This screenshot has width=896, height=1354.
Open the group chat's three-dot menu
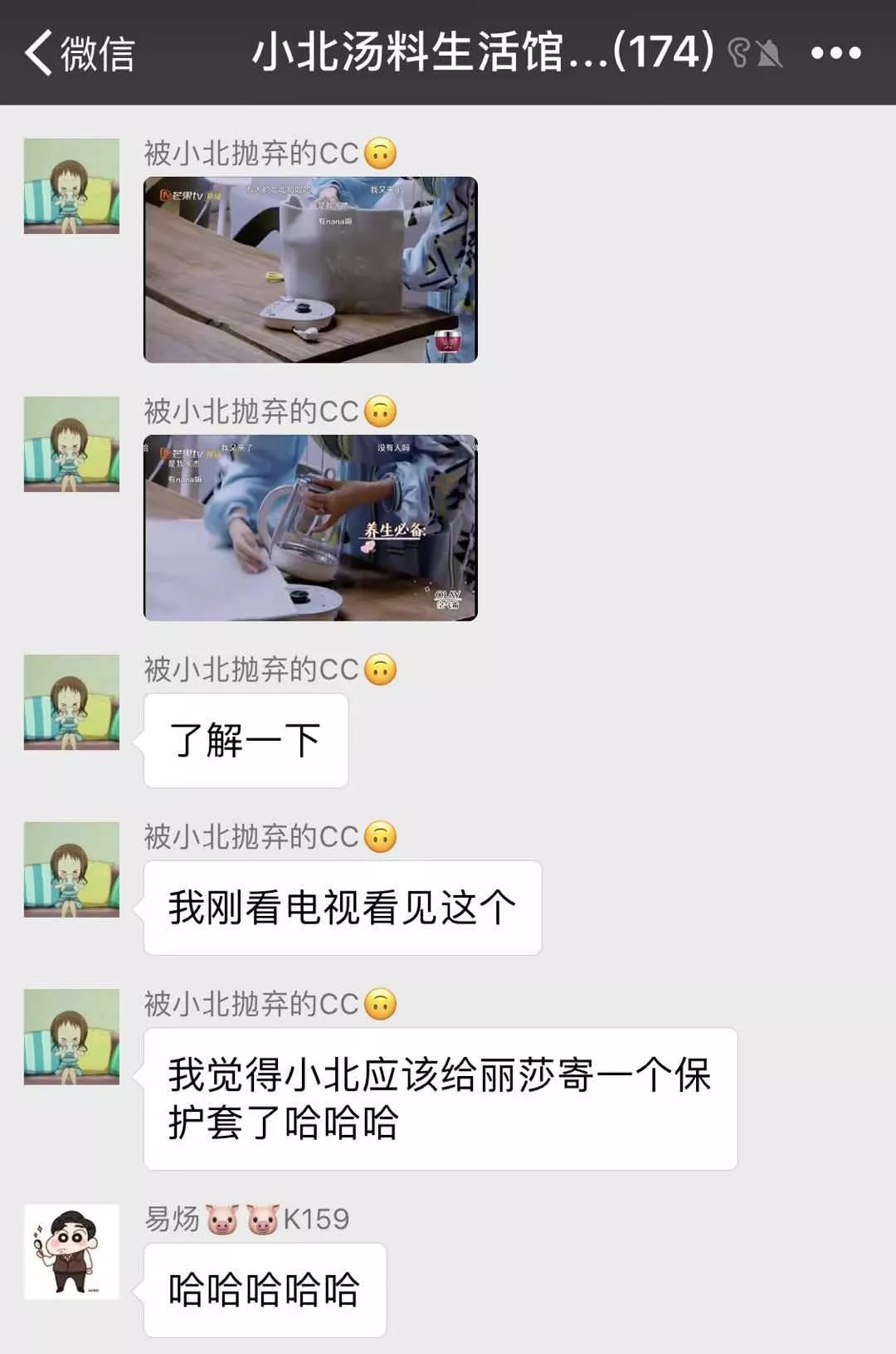(835, 53)
